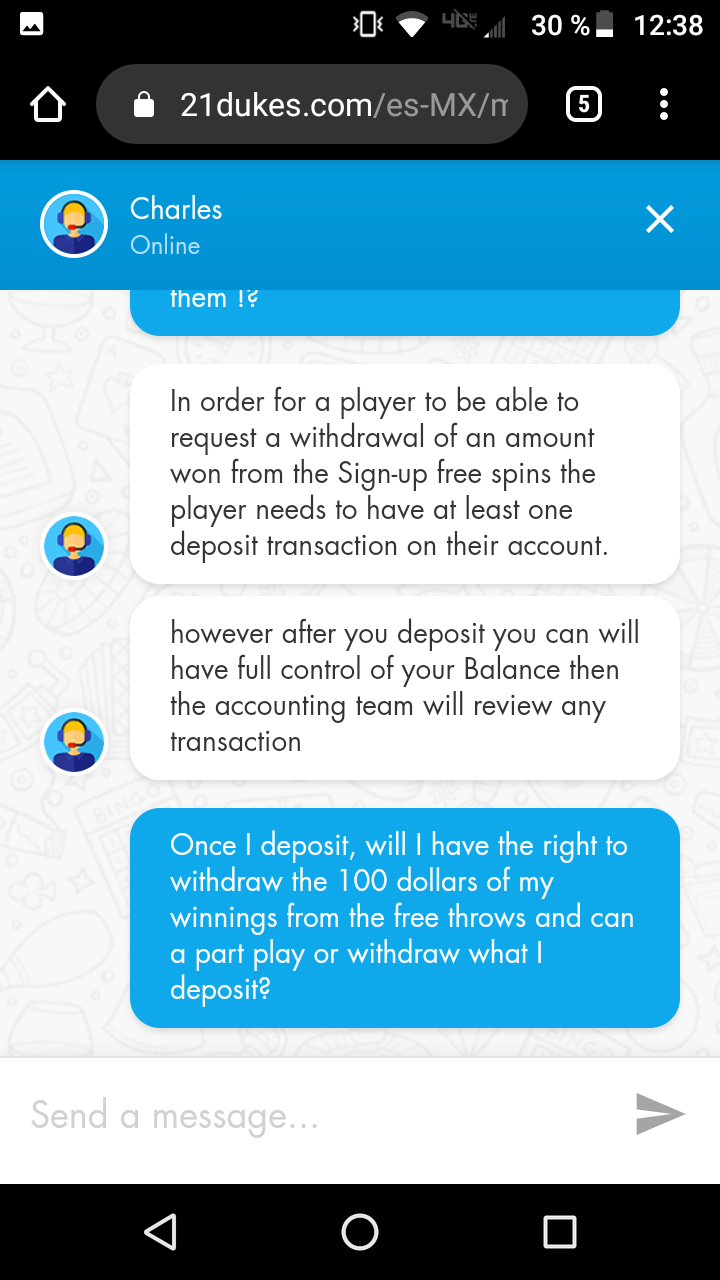Viewport: 720px width, 1280px height.
Task: Send the message with the arrow icon
Action: point(660,1114)
